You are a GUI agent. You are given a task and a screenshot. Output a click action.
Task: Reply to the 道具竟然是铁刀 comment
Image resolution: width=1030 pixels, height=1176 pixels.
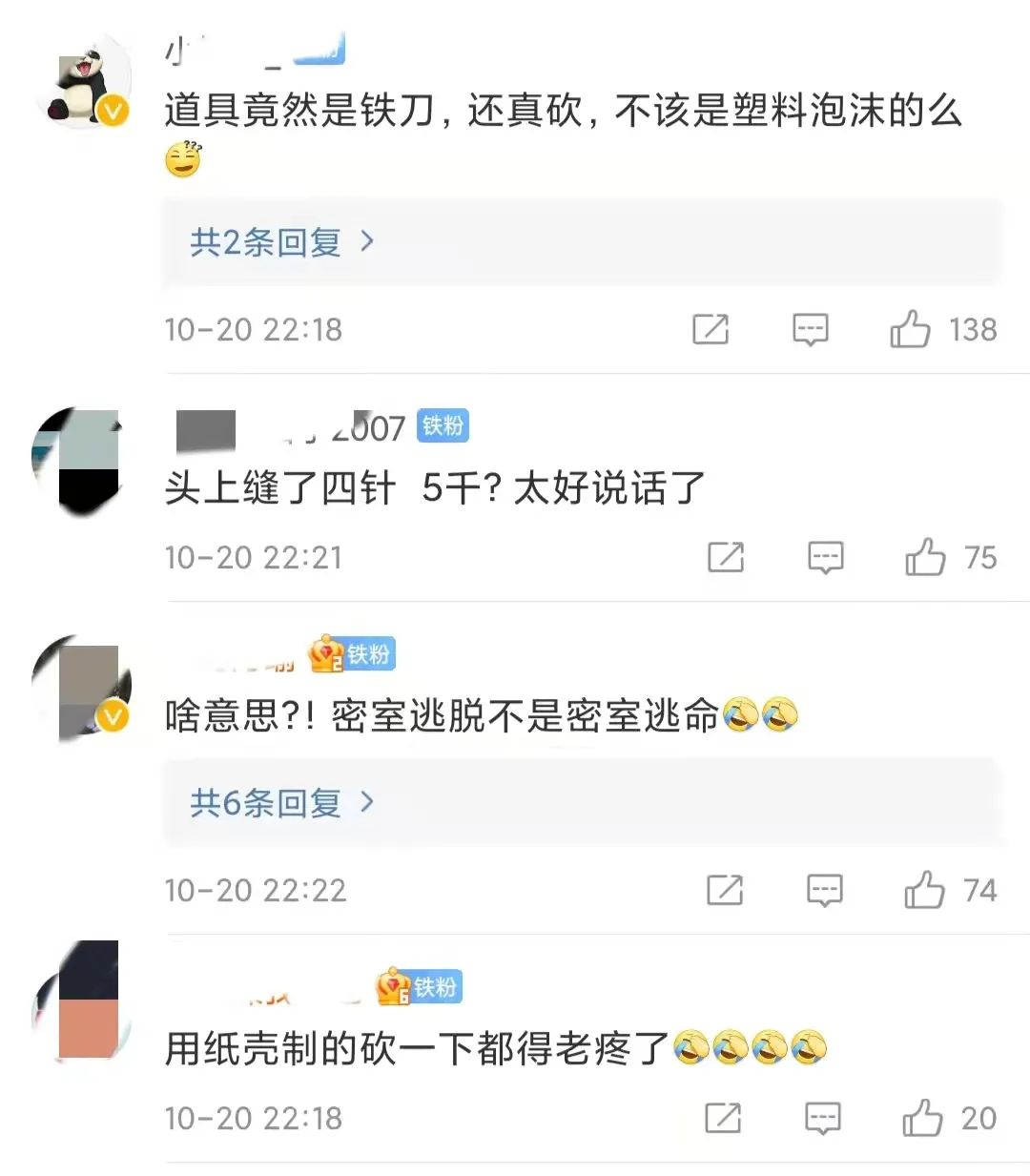[811, 330]
